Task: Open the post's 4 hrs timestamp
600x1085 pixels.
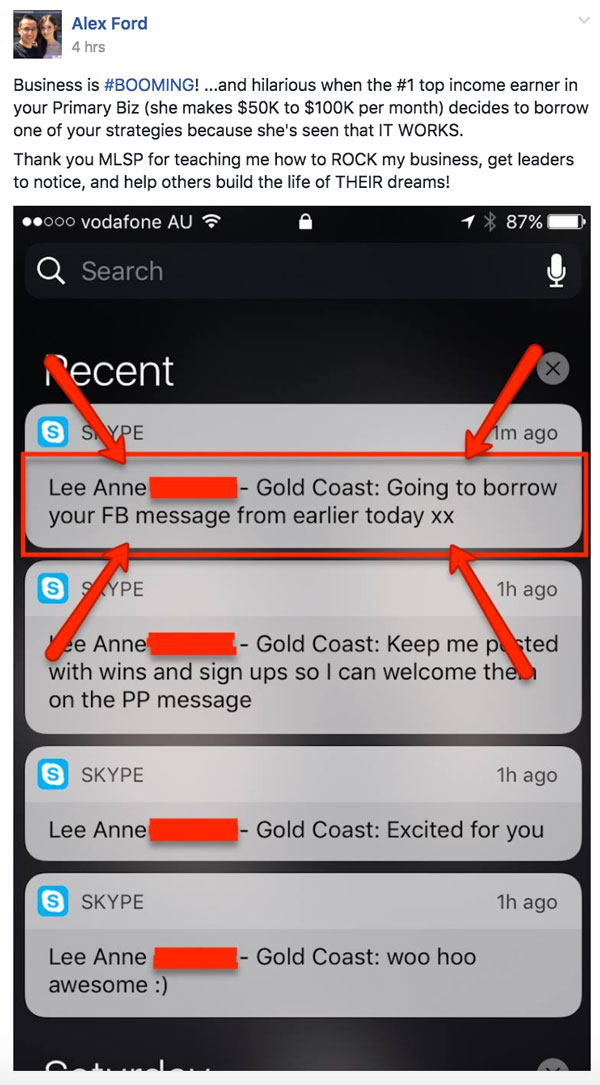Action: (x=89, y=48)
